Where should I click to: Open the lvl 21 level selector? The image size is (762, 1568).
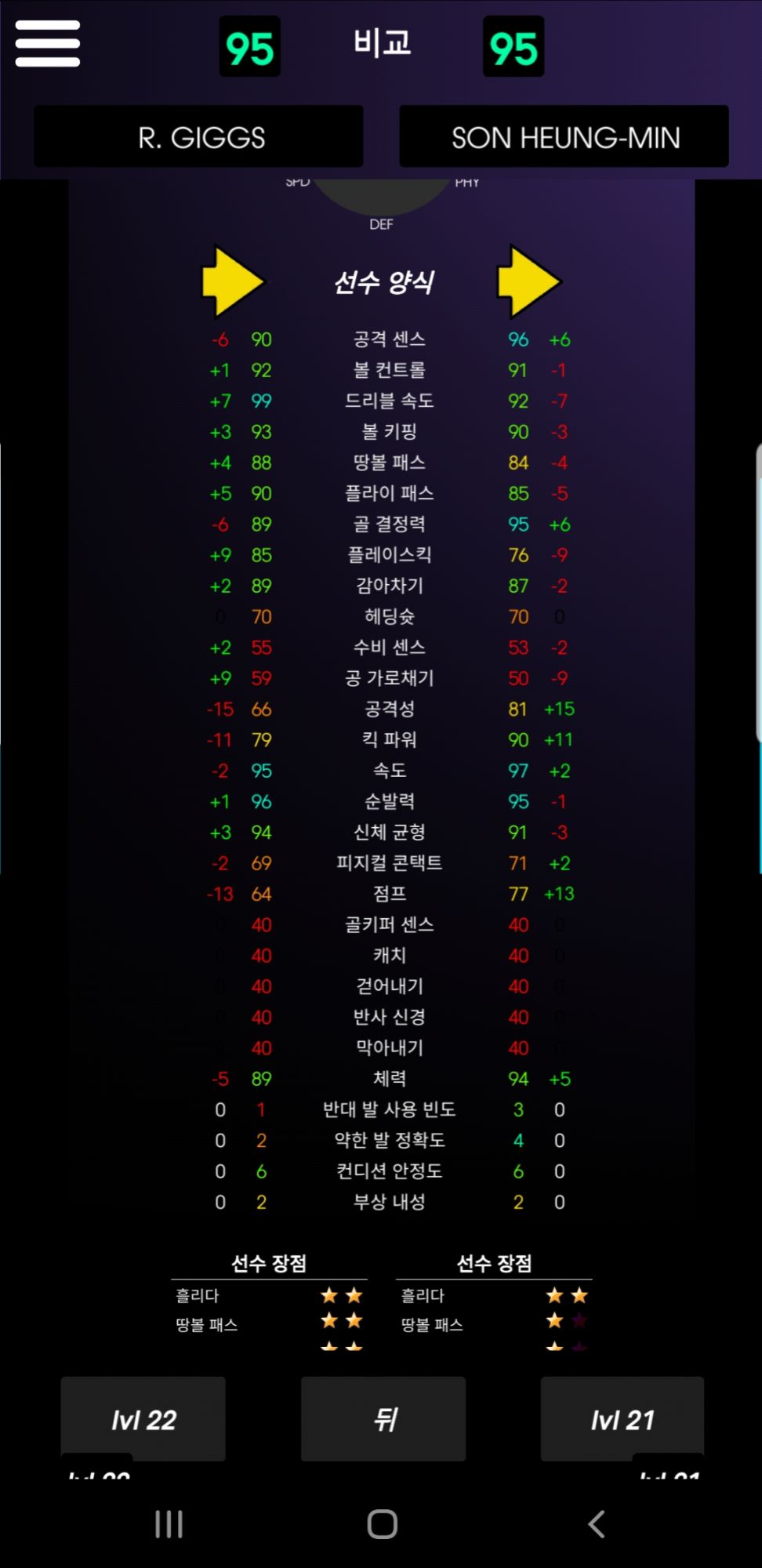pos(622,1419)
